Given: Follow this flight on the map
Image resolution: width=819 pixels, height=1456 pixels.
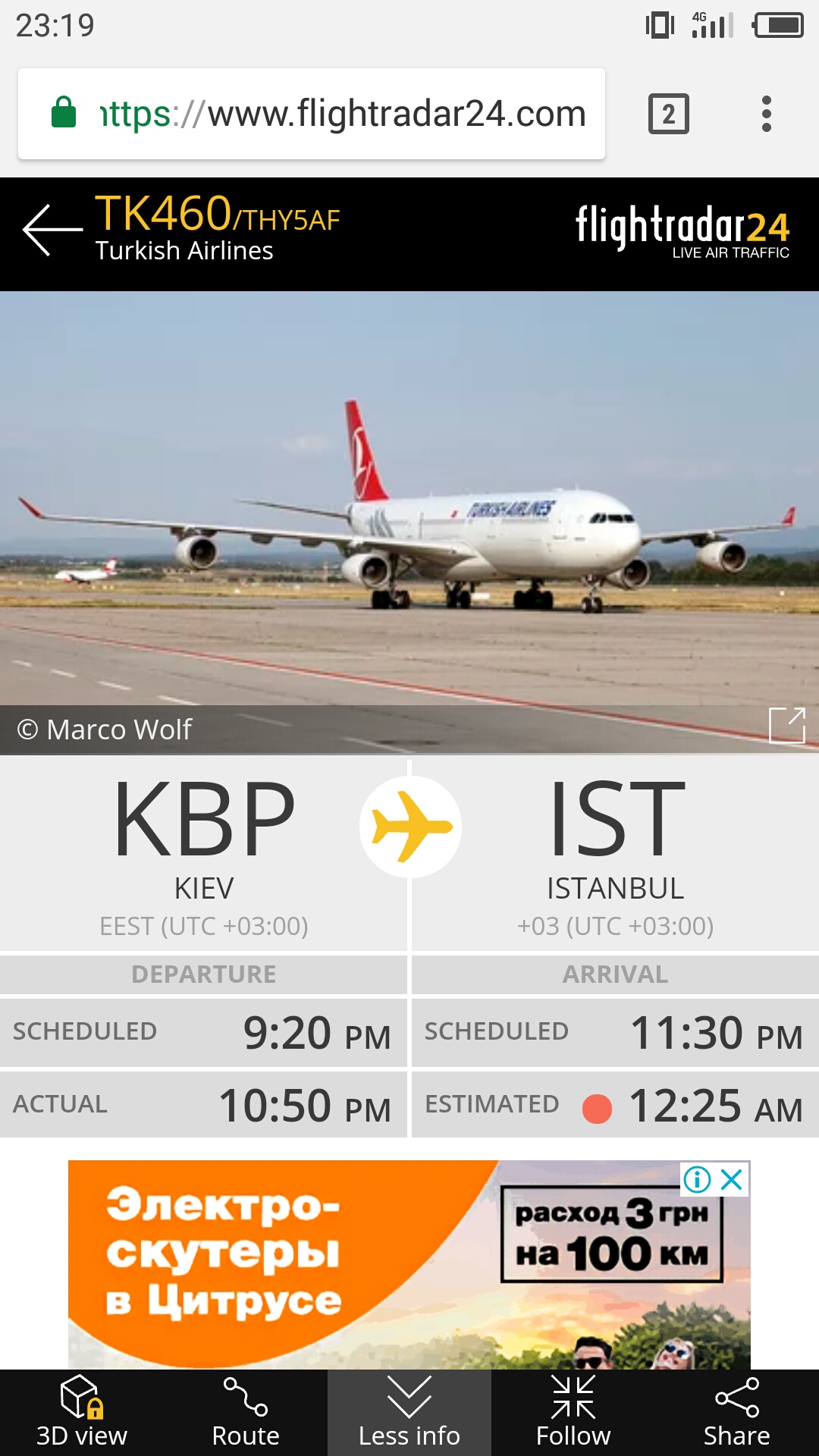Looking at the screenshot, I should 573,1412.
